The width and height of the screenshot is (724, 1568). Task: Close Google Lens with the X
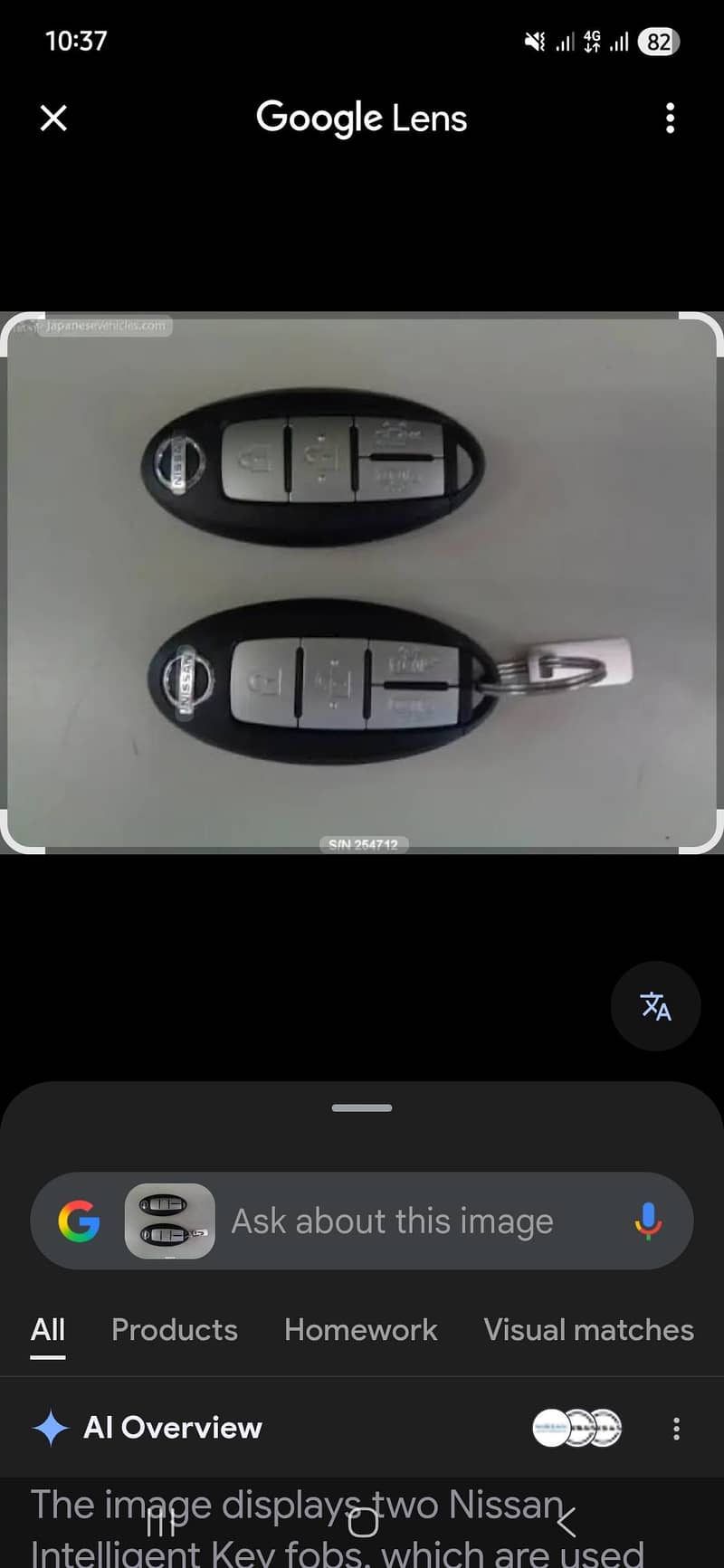pyautogui.click(x=54, y=118)
